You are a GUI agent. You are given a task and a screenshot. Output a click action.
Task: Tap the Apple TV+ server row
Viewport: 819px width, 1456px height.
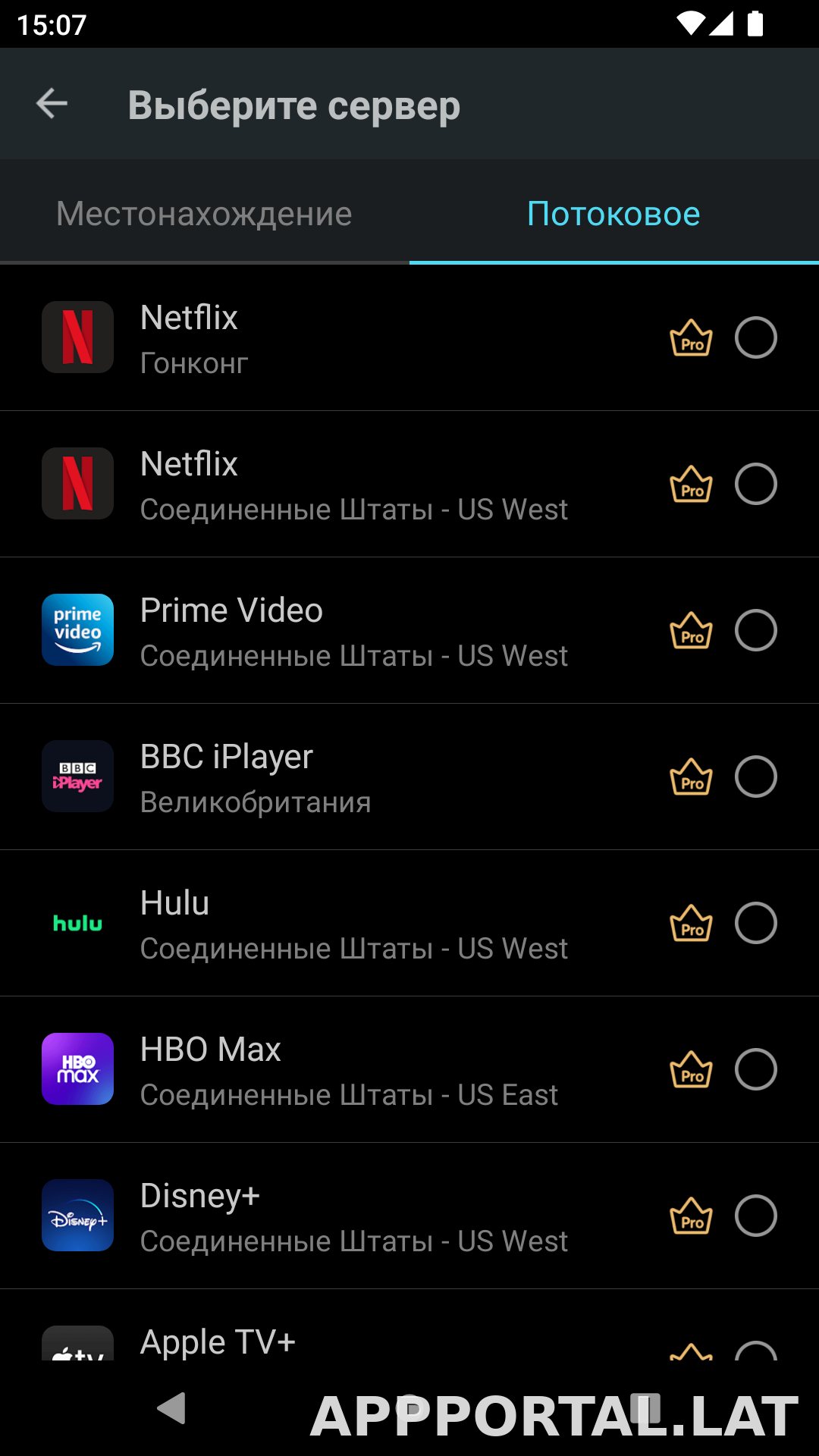(409, 1325)
